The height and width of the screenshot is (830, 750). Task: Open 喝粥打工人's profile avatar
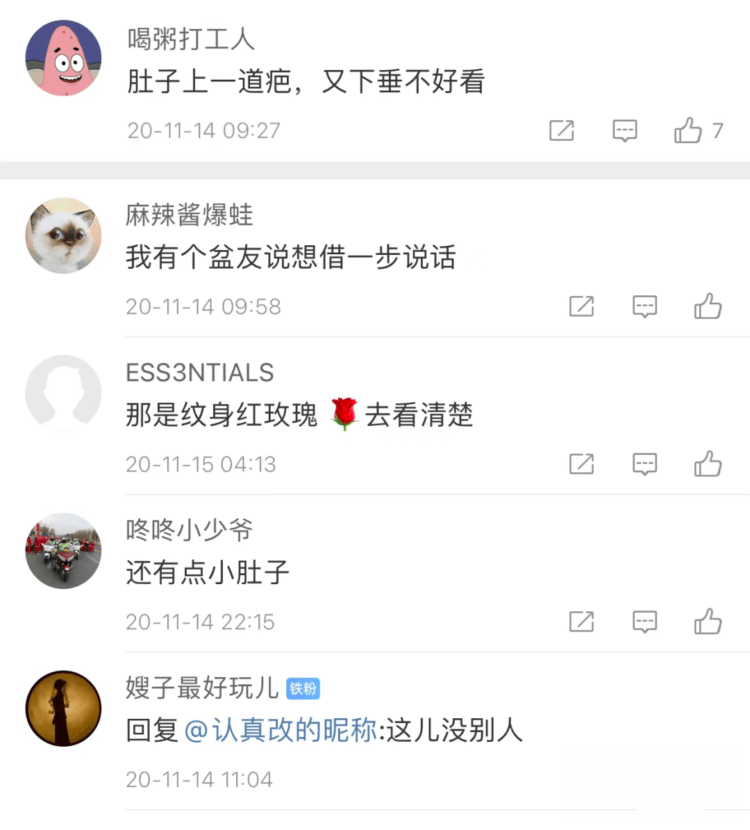63,58
